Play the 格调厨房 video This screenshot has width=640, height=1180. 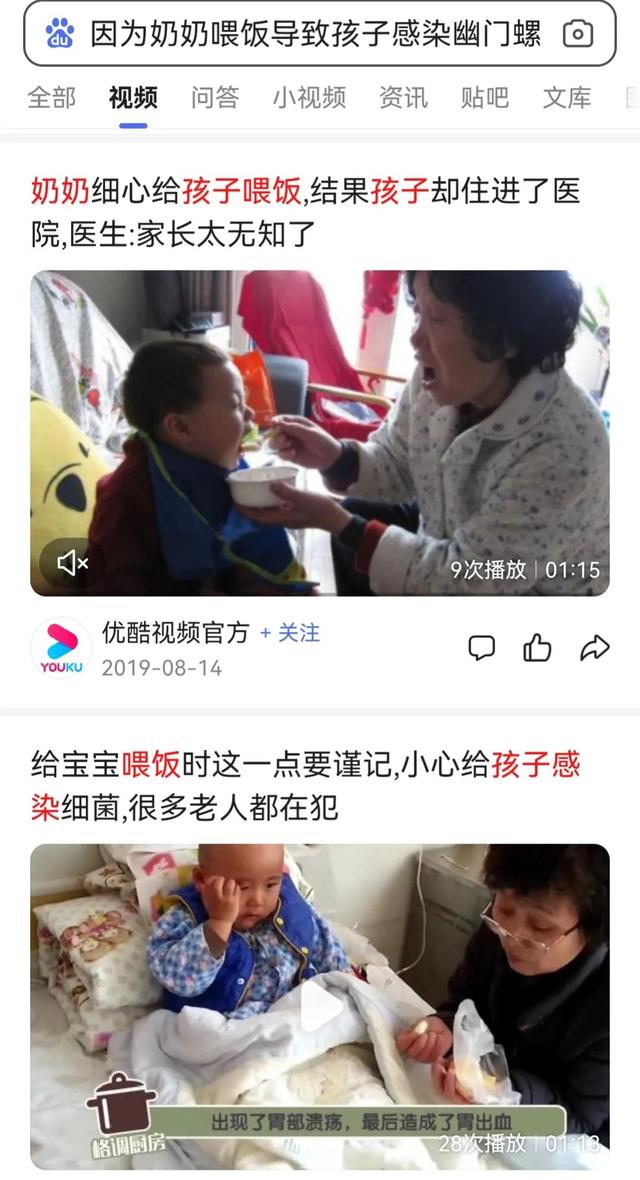(319, 1005)
